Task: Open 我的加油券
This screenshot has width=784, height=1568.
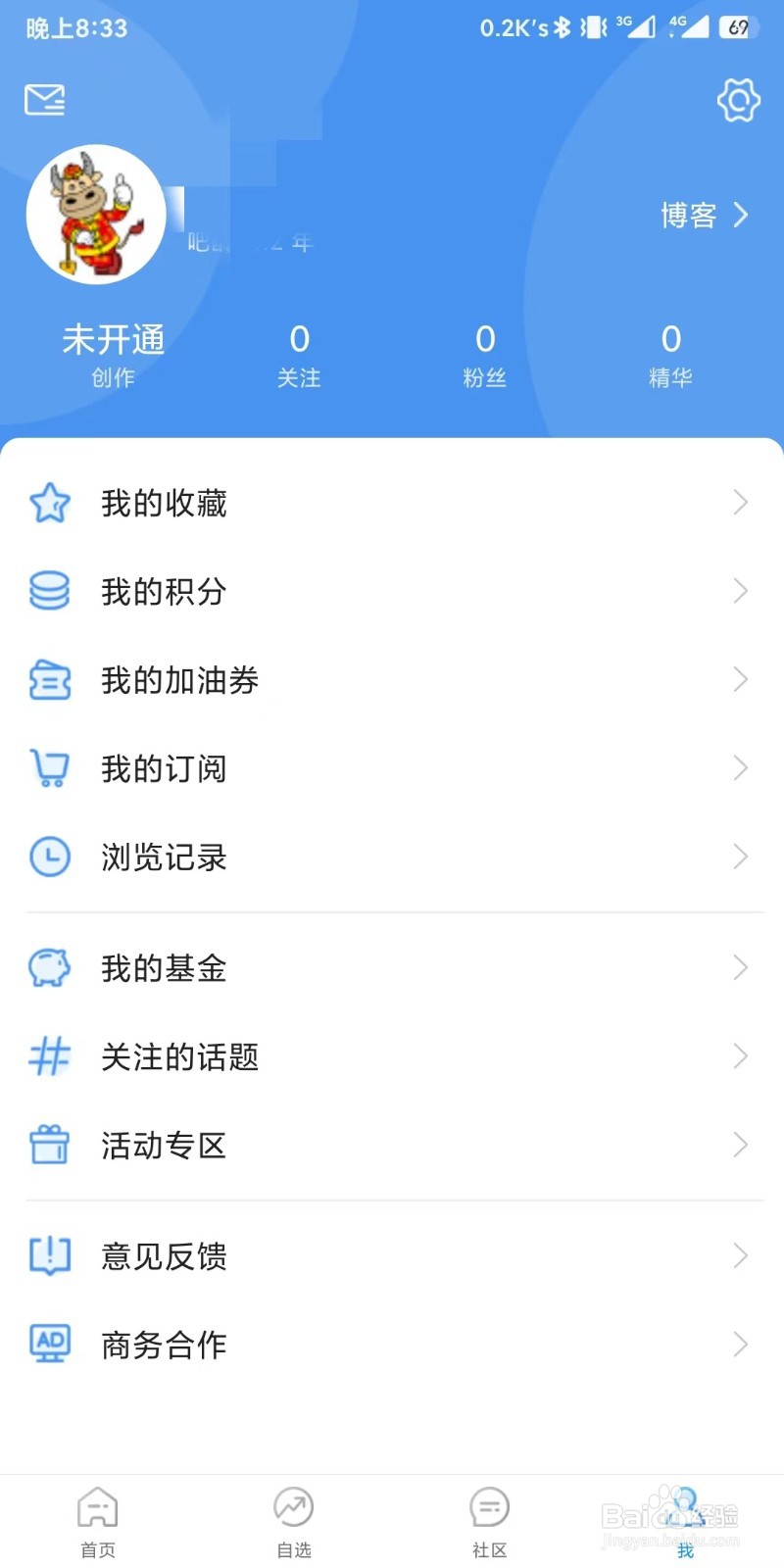Action: point(392,680)
